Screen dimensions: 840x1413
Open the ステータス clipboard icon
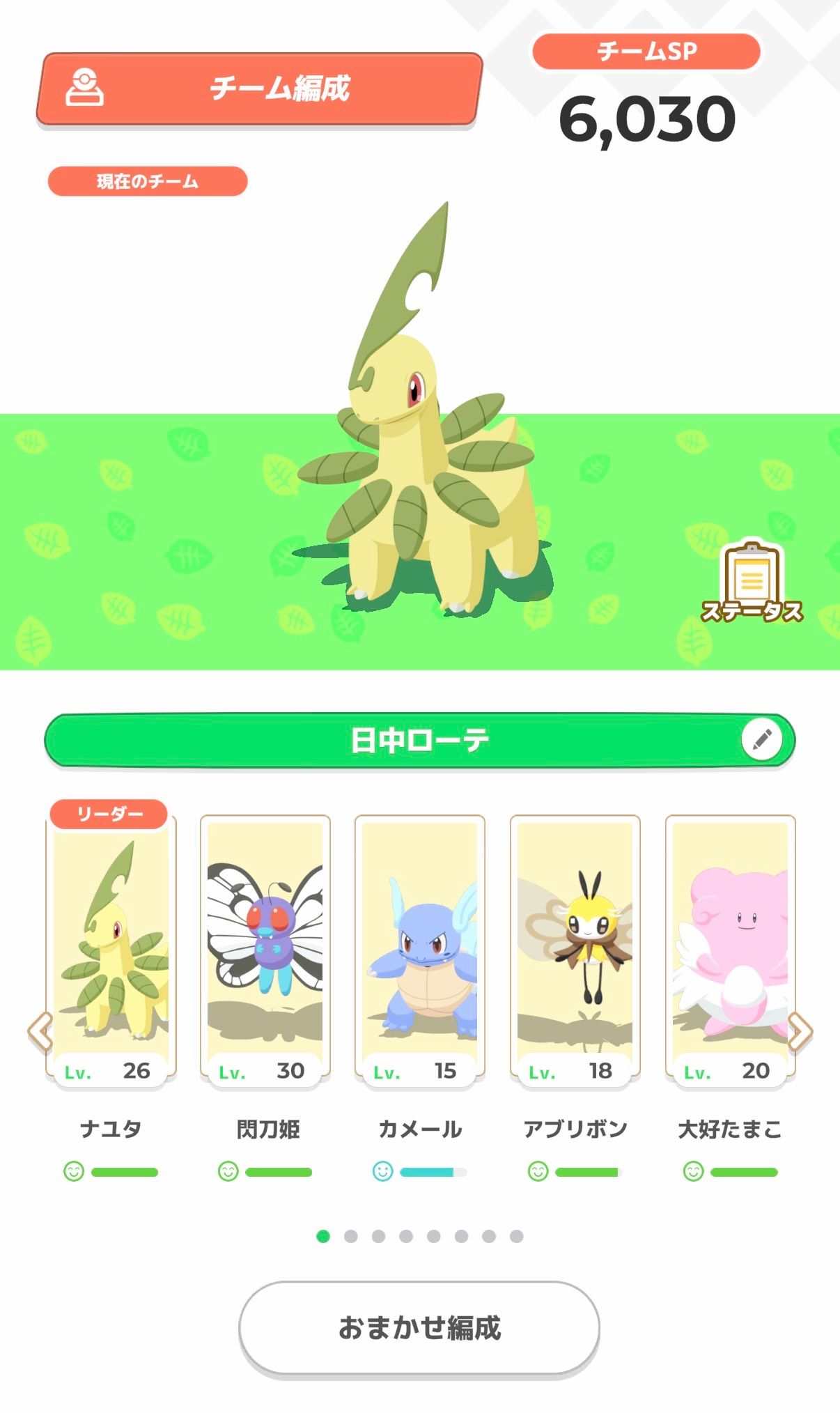tap(752, 582)
